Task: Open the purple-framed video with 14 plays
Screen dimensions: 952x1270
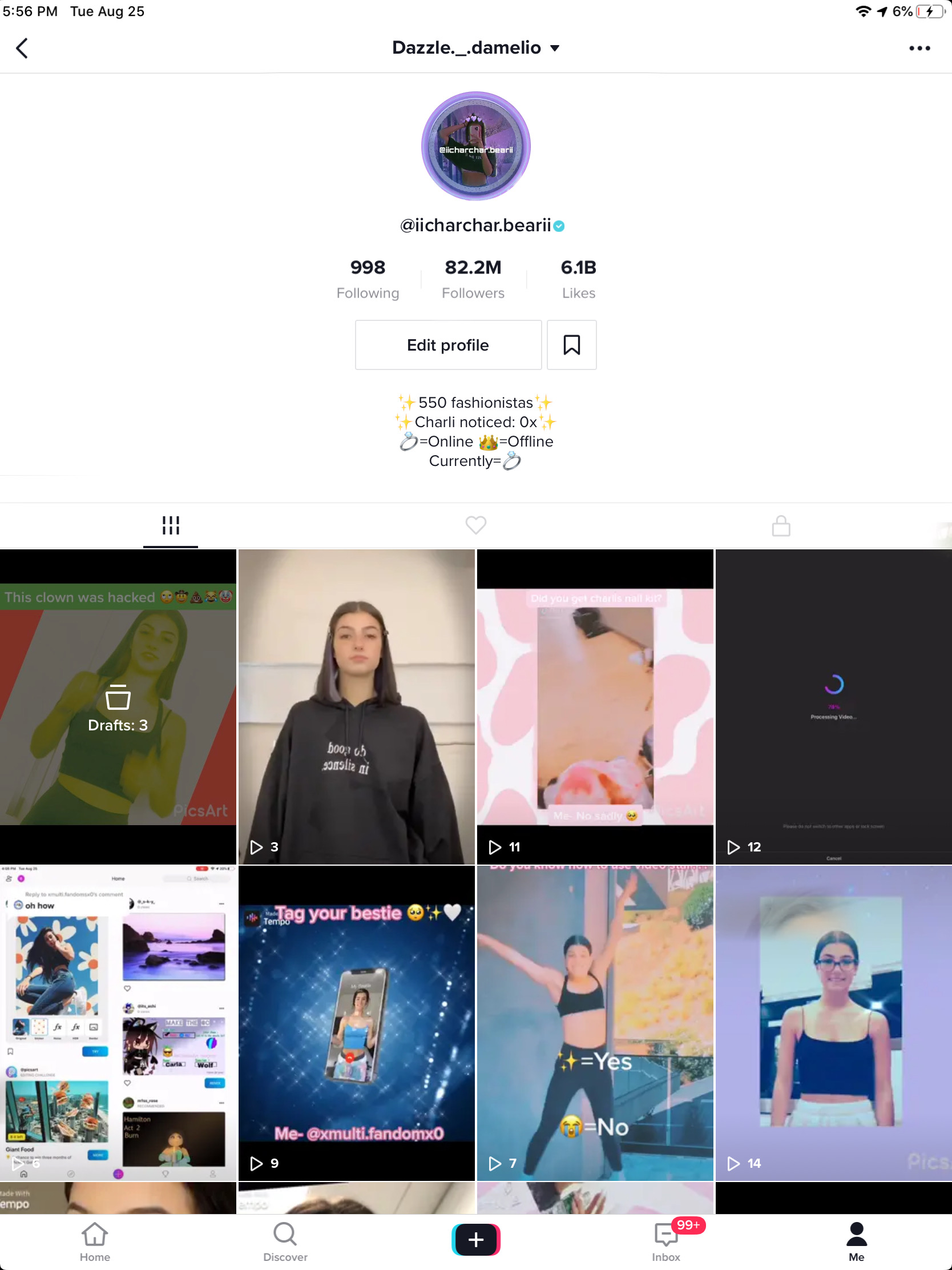Action: [833, 1022]
